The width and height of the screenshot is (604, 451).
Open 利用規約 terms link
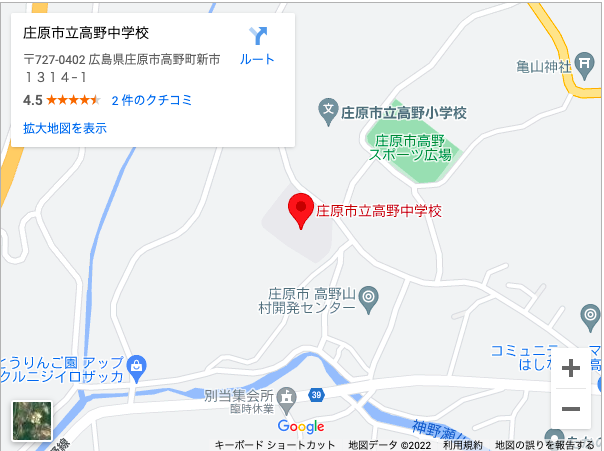tap(463, 445)
